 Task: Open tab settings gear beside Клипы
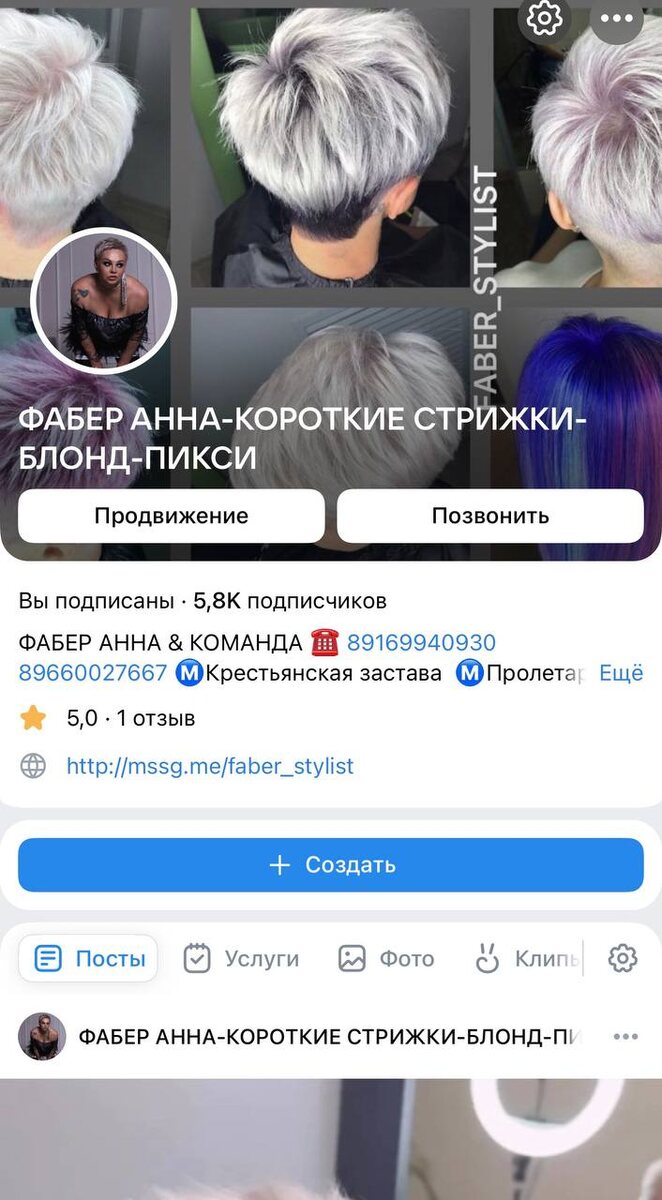(x=622, y=959)
